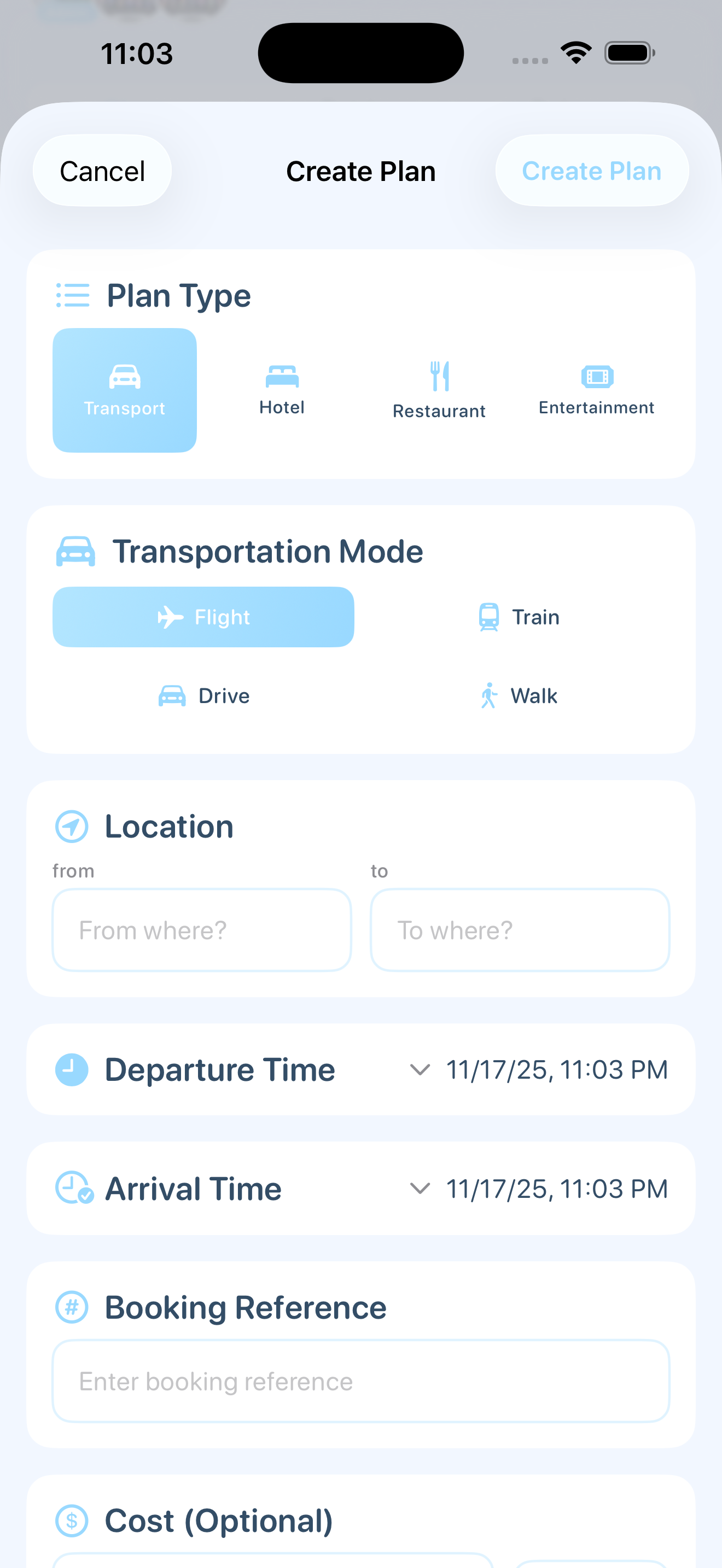Viewport: 722px width, 1568px height.
Task: Switch transportation mode to Walk
Action: tap(519, 696)
